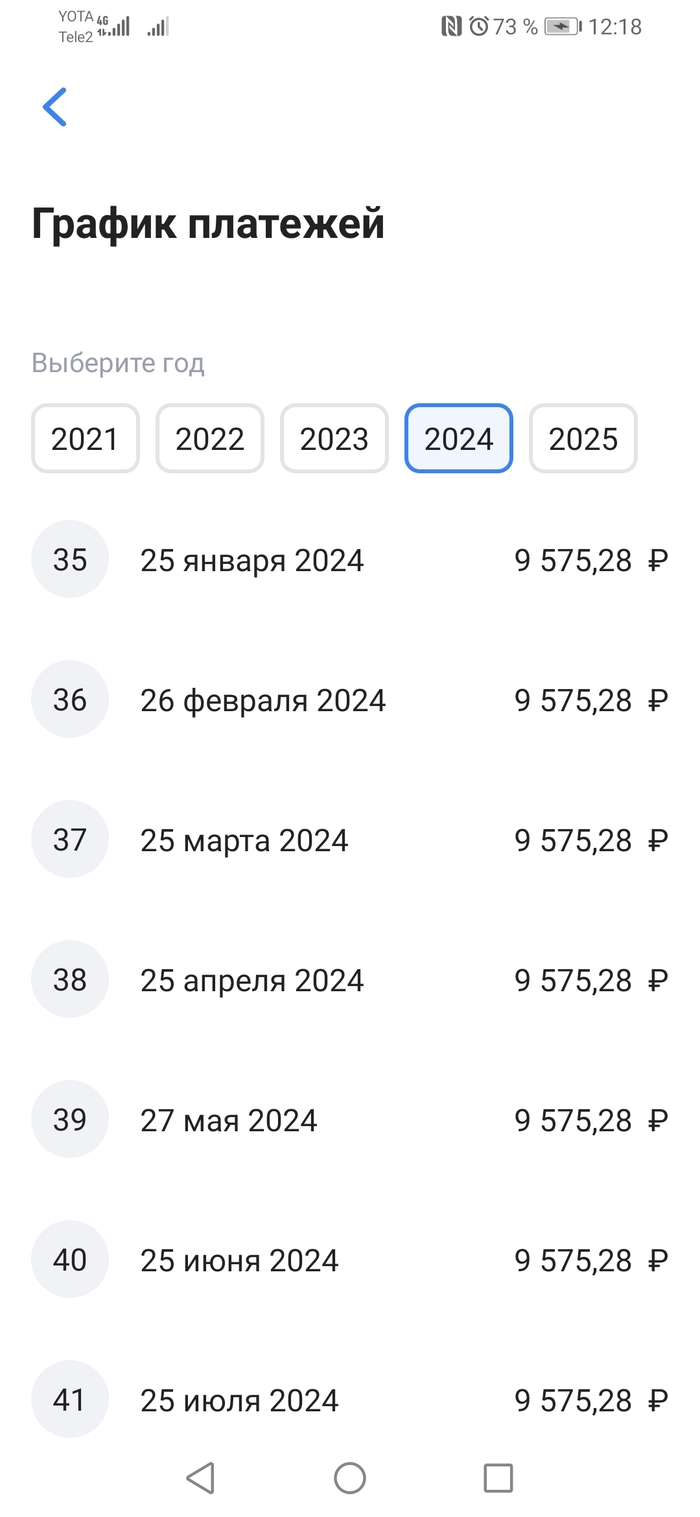Tap the selected 2024 year chip

click(x=459, y=438)
